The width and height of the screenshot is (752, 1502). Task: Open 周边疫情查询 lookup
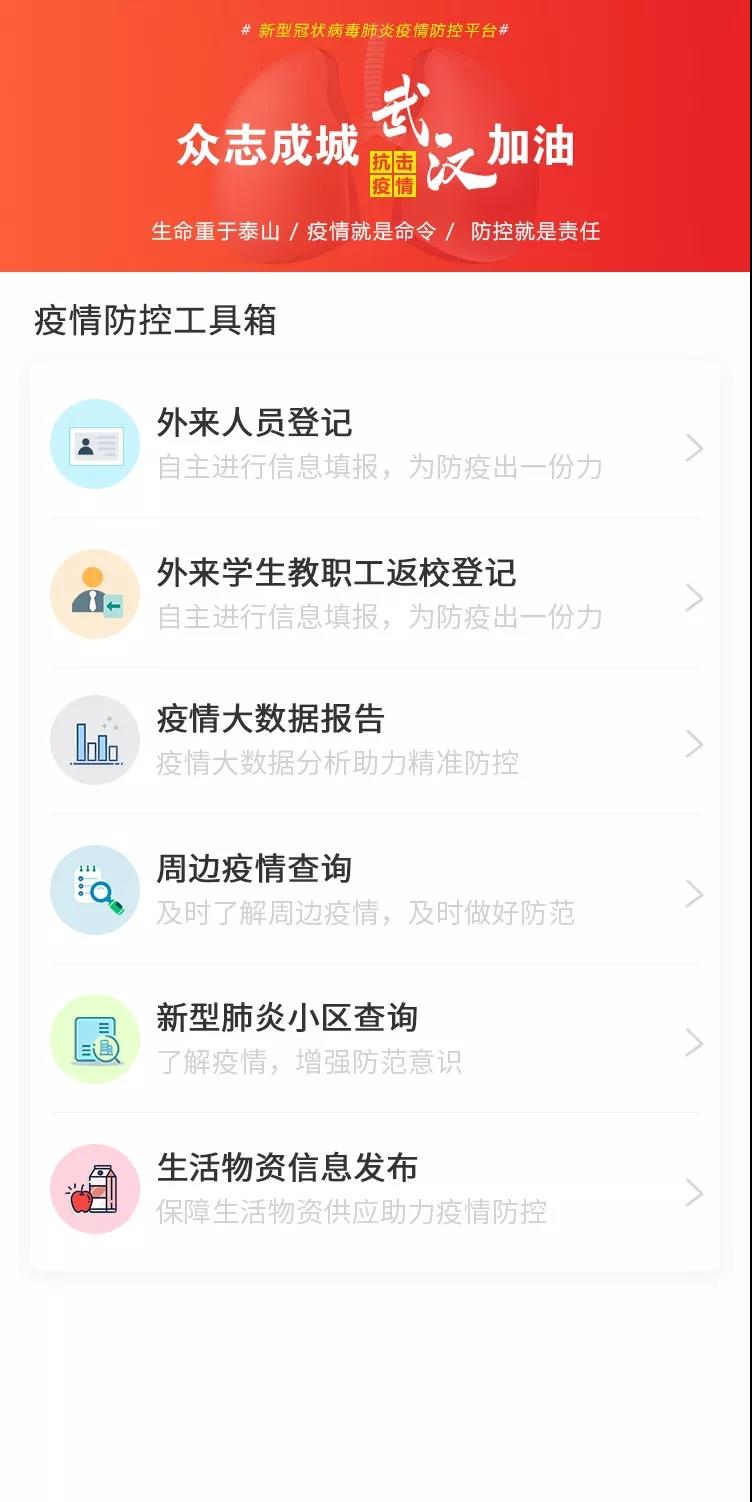coord(375,890)
